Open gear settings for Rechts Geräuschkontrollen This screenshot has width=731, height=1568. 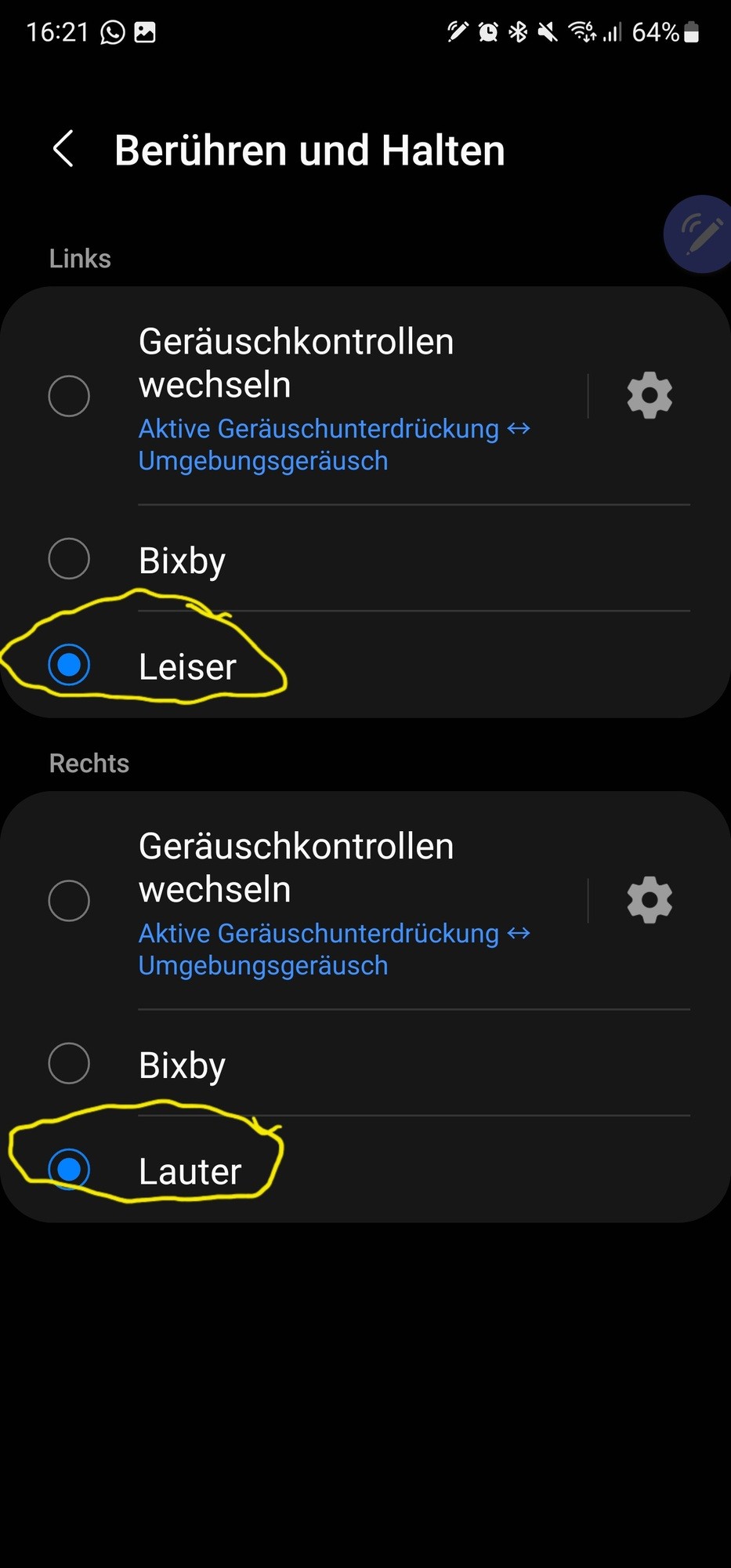coord(650,901)
